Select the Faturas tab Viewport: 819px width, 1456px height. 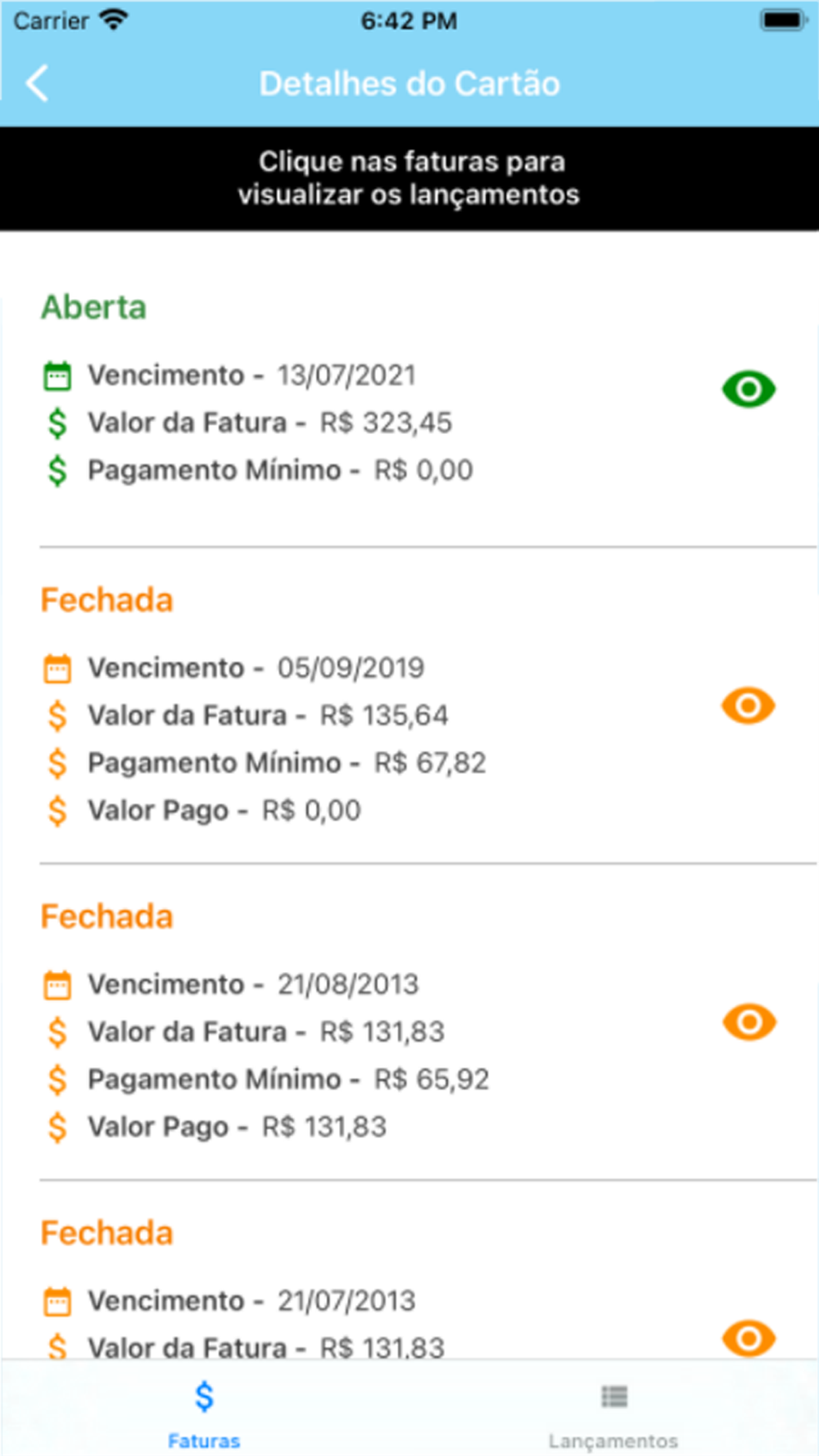pyautogui.click(x=204, y=1413)
